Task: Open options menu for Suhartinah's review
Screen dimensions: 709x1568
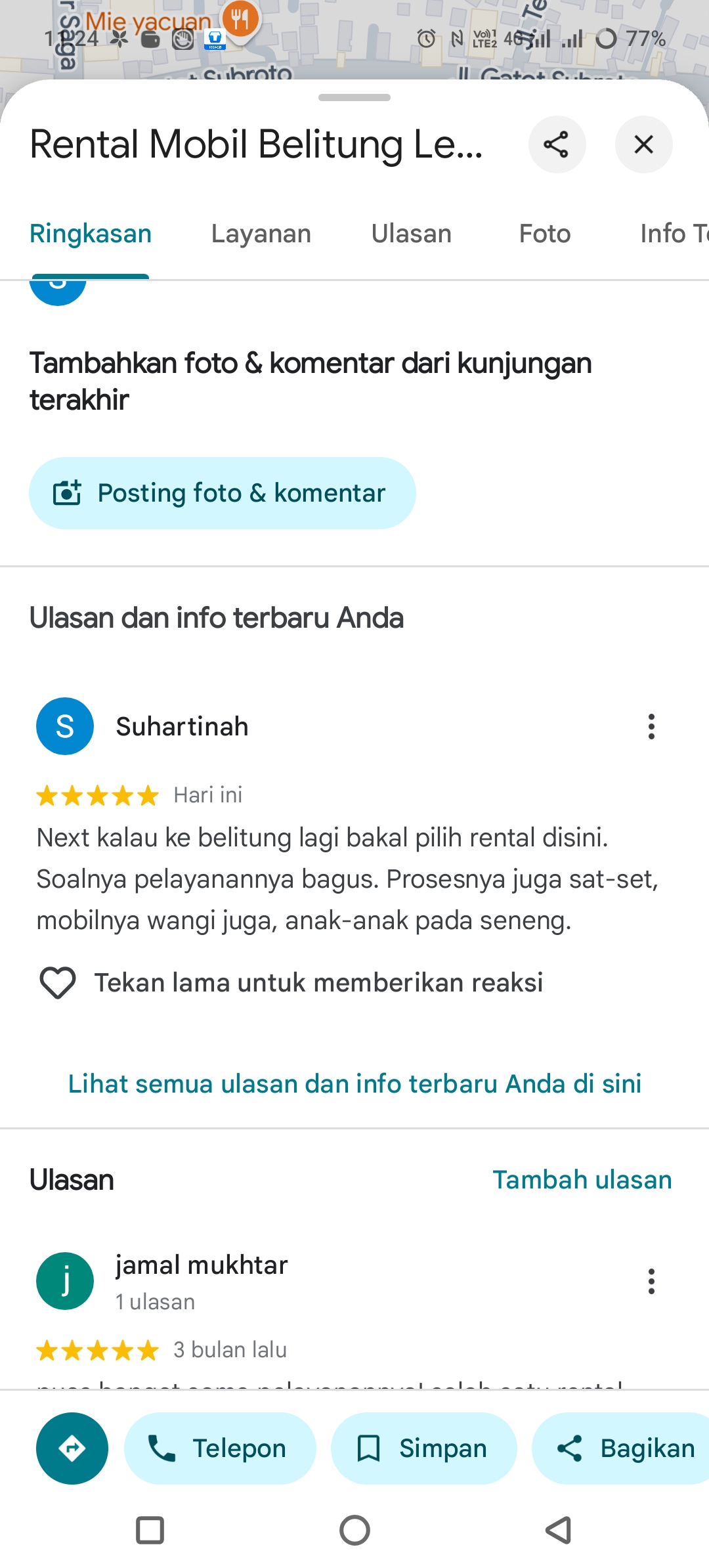Action: (651, 727)
